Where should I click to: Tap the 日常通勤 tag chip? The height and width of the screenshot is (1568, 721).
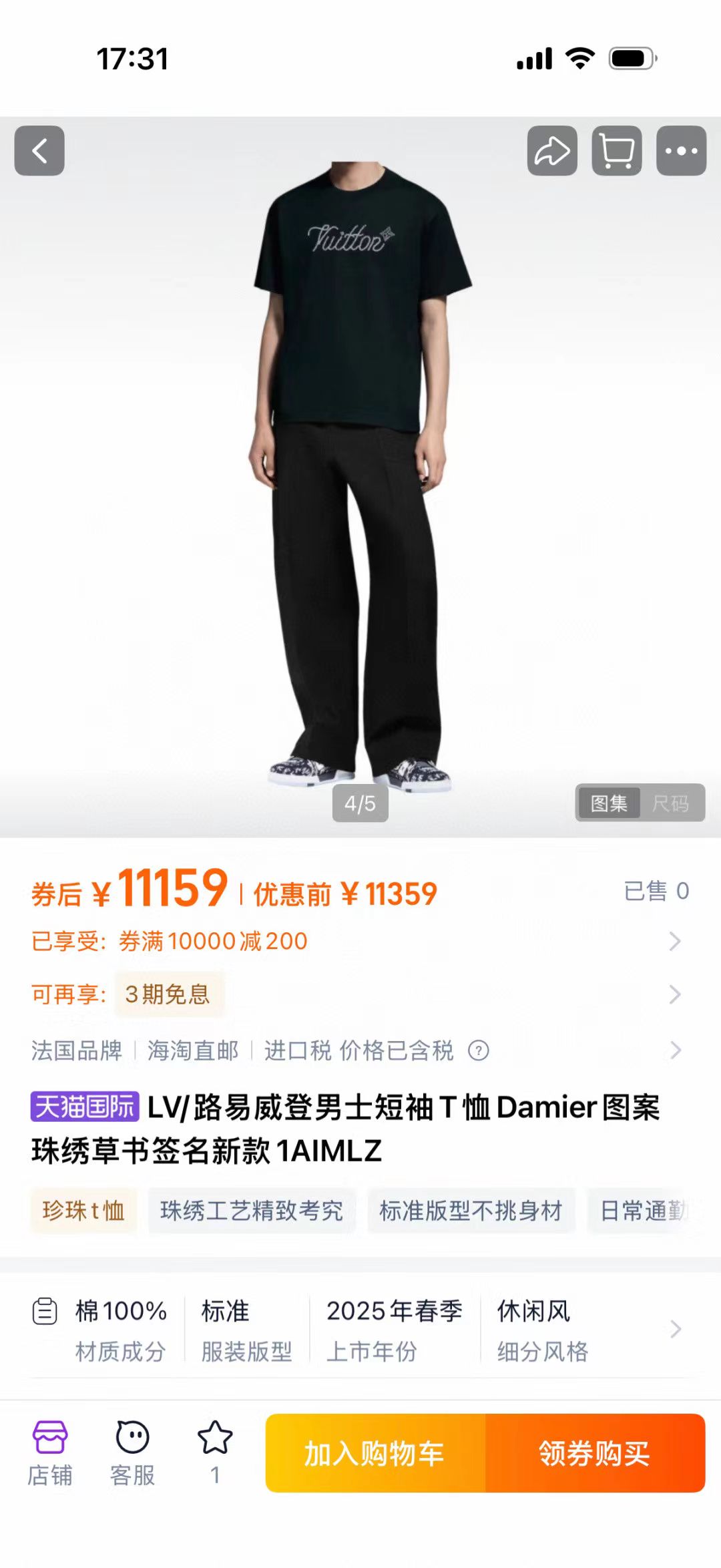click(x=644, y=1210)
